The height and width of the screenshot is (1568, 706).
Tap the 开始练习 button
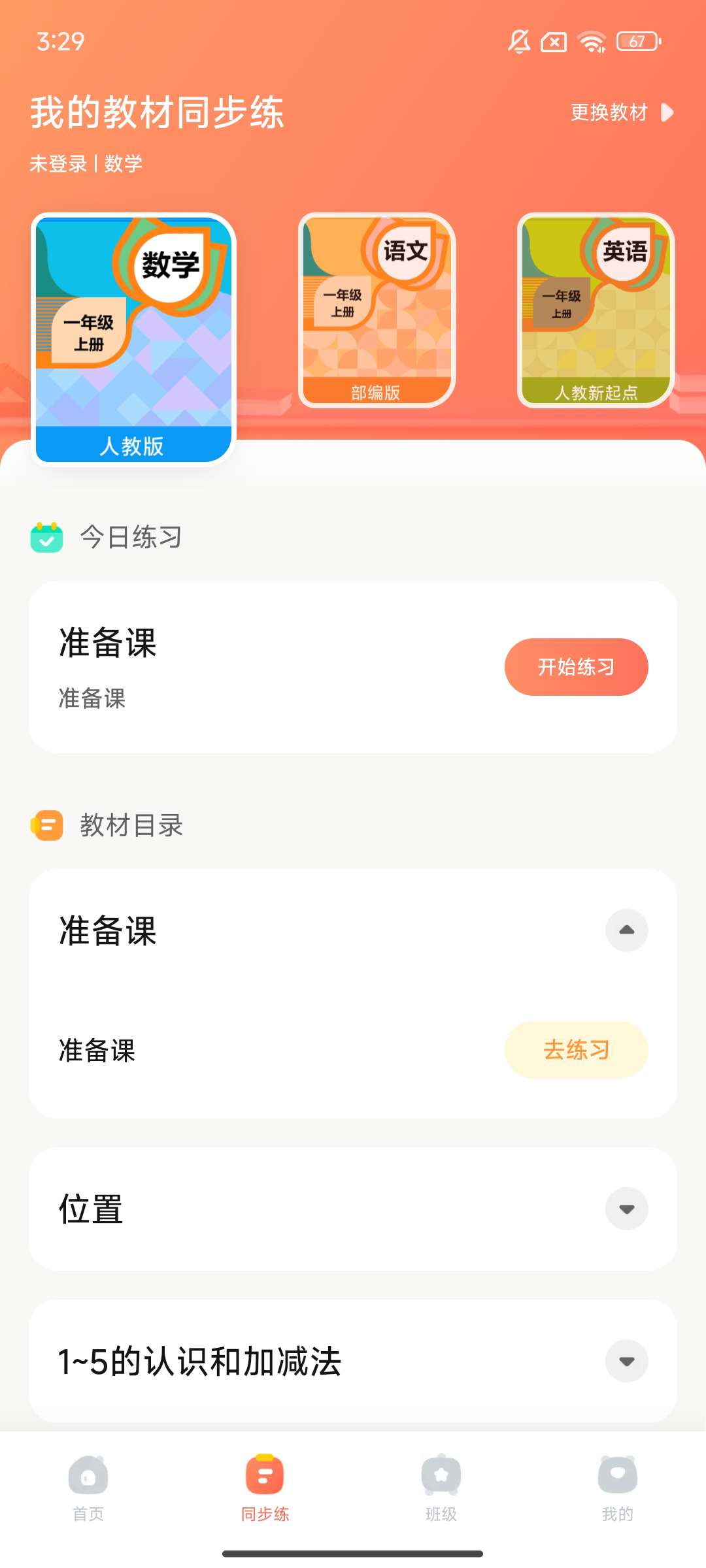tap(576, 667)
